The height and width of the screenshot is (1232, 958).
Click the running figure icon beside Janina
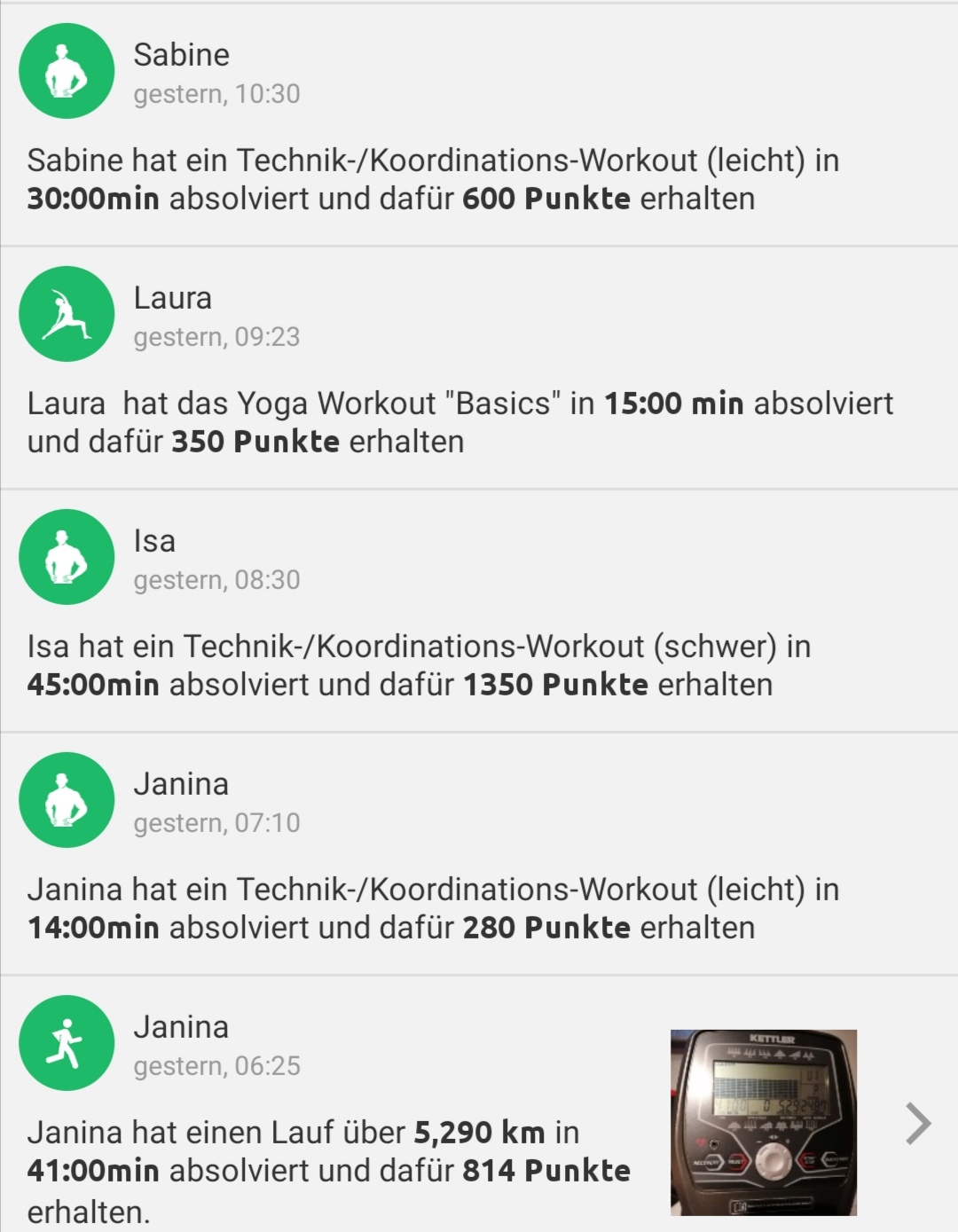point(66,1043)
